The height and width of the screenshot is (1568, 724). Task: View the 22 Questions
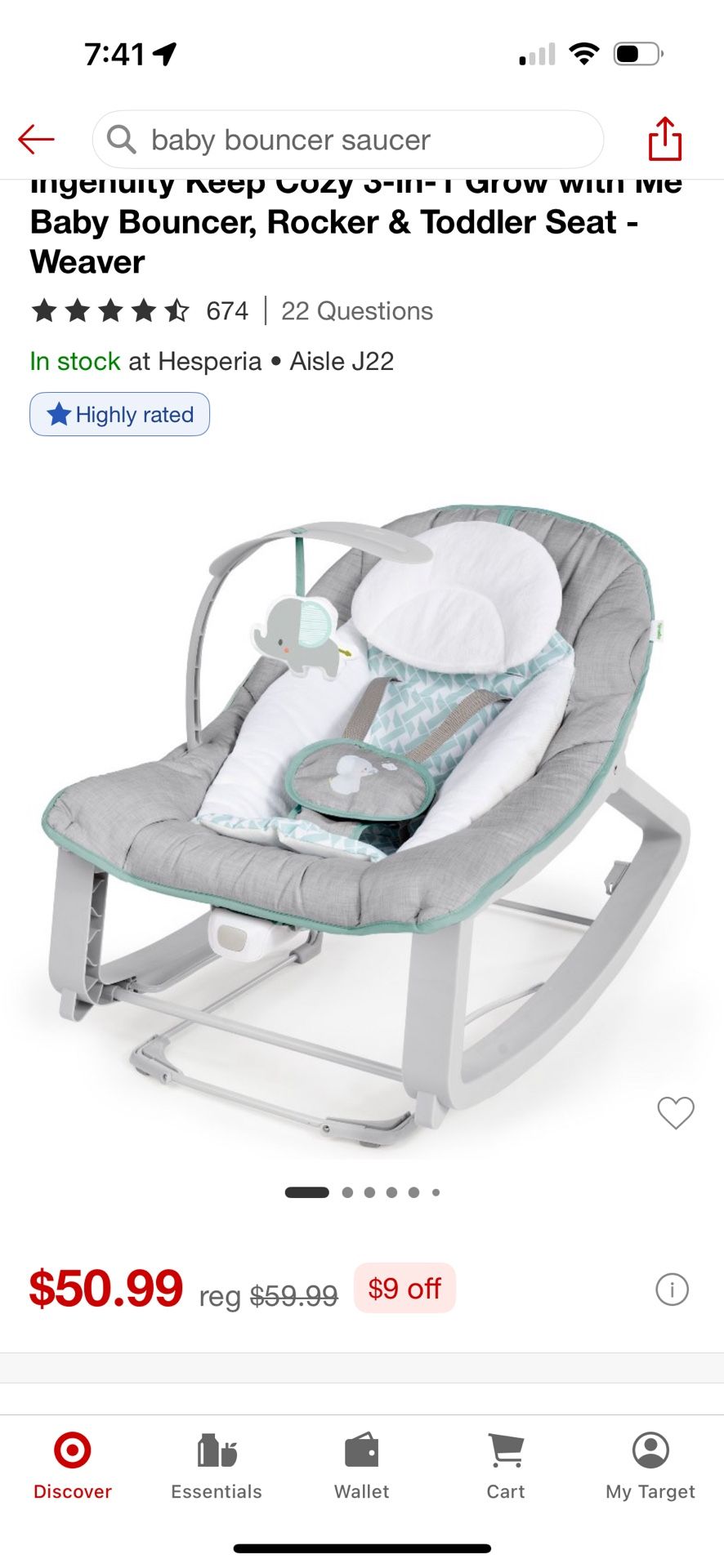click(x=357, y=311)
